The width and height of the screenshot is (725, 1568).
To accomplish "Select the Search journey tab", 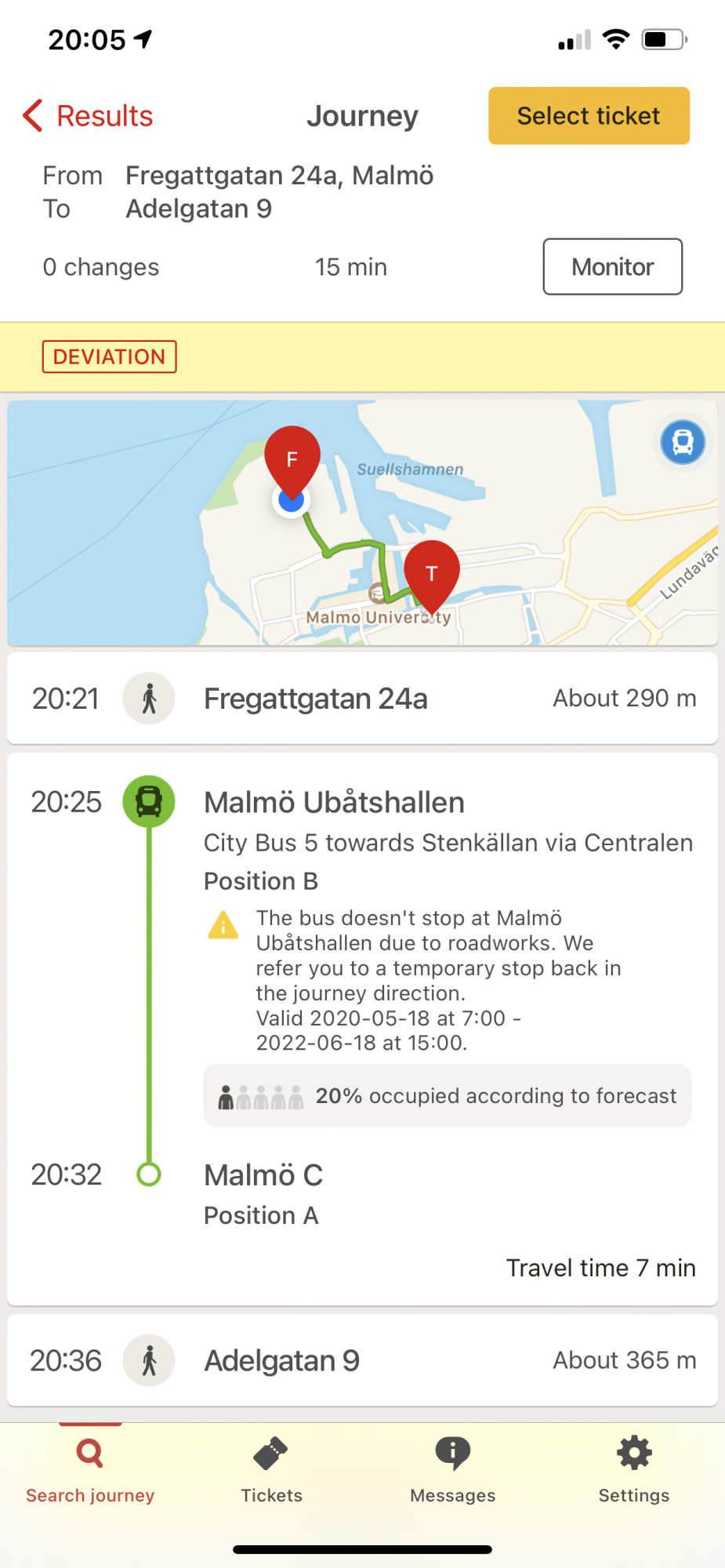I will [x=90, y=1470].
